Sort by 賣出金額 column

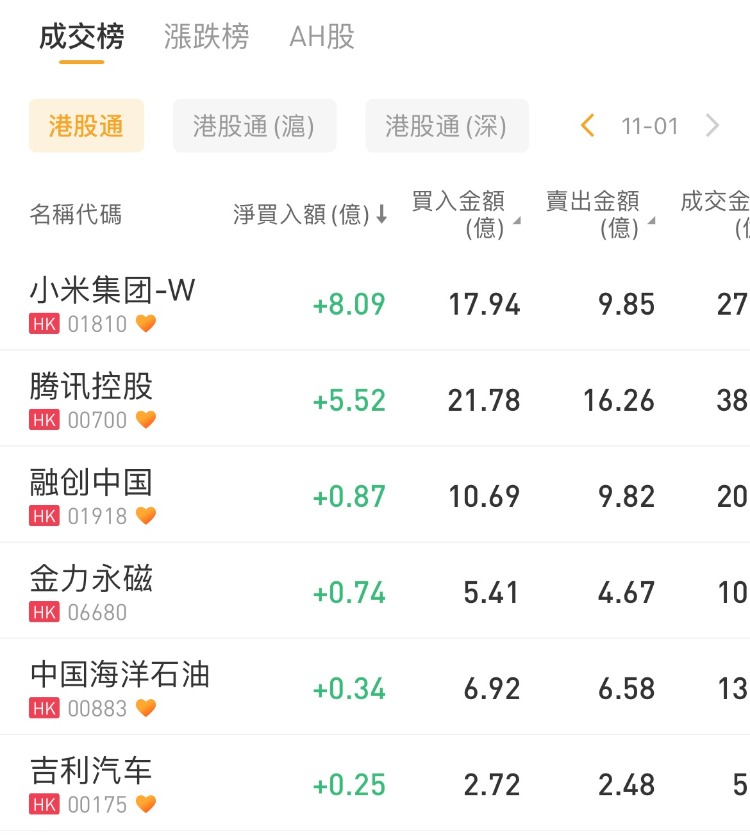[x=598, y=214]
